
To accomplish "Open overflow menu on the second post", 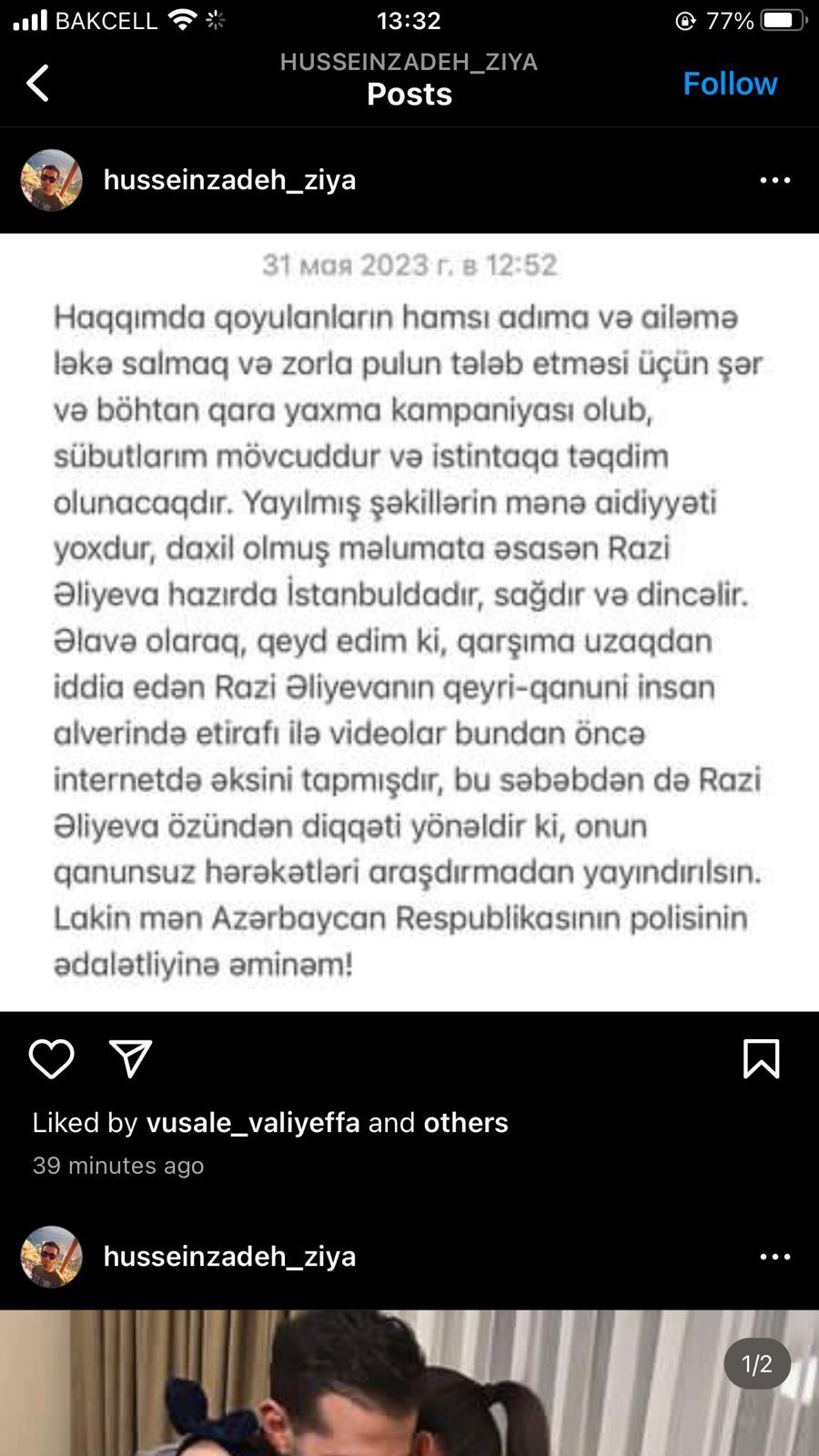I will pos(774,1257).
